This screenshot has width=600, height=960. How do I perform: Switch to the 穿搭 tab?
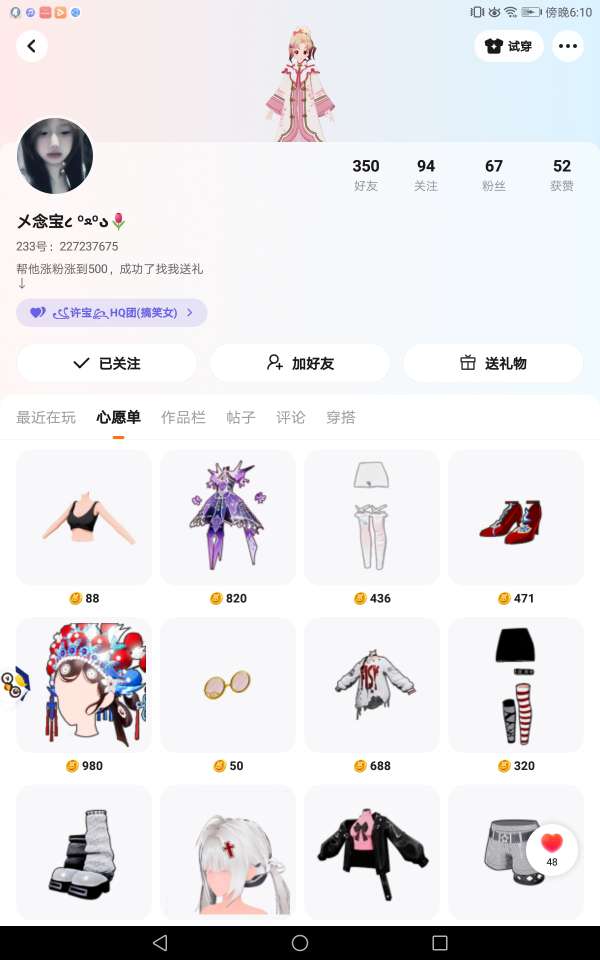[340, 418]
